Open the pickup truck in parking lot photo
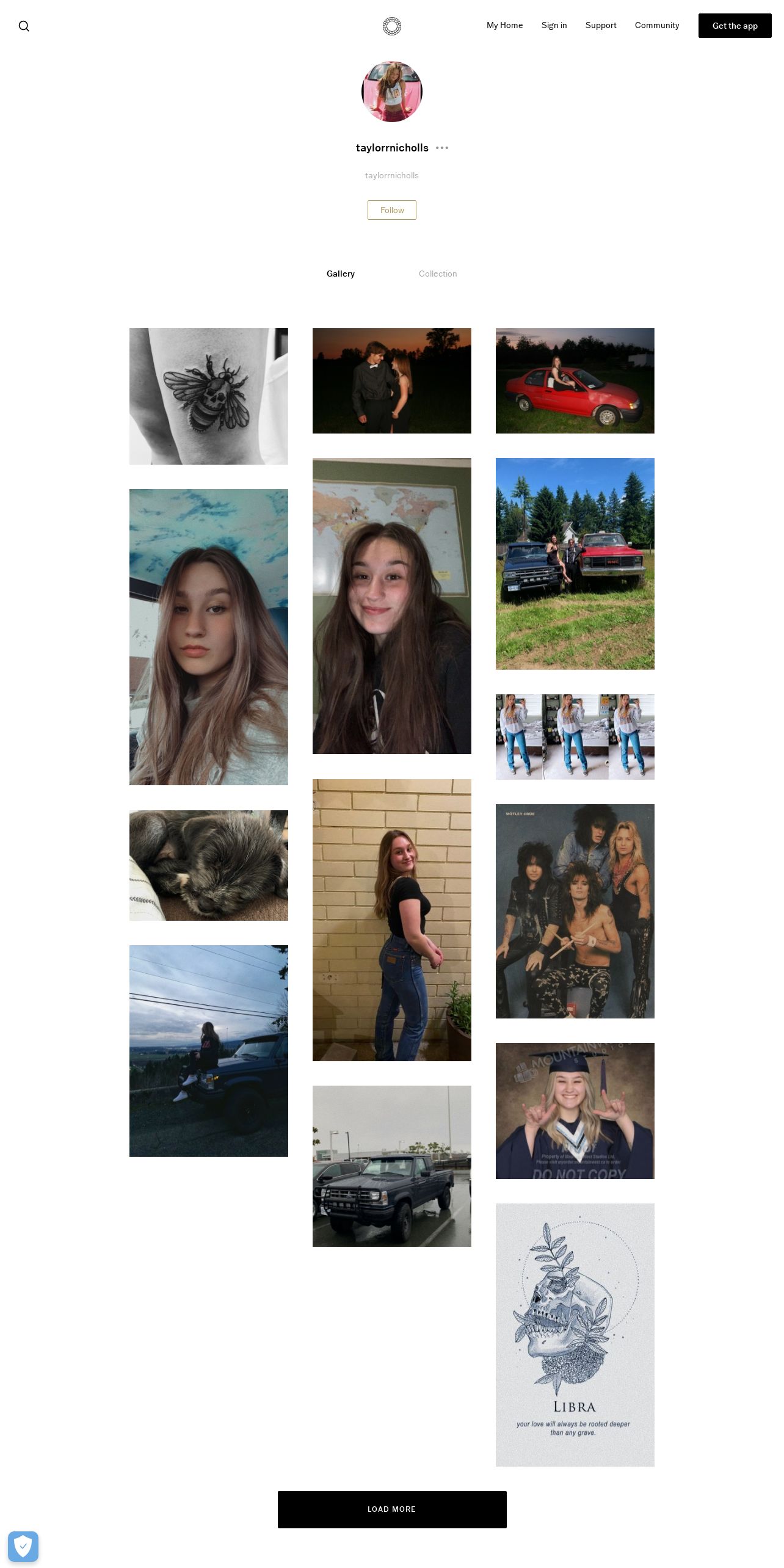Viewport: 784px width, 1568px height. point(391,1166)
